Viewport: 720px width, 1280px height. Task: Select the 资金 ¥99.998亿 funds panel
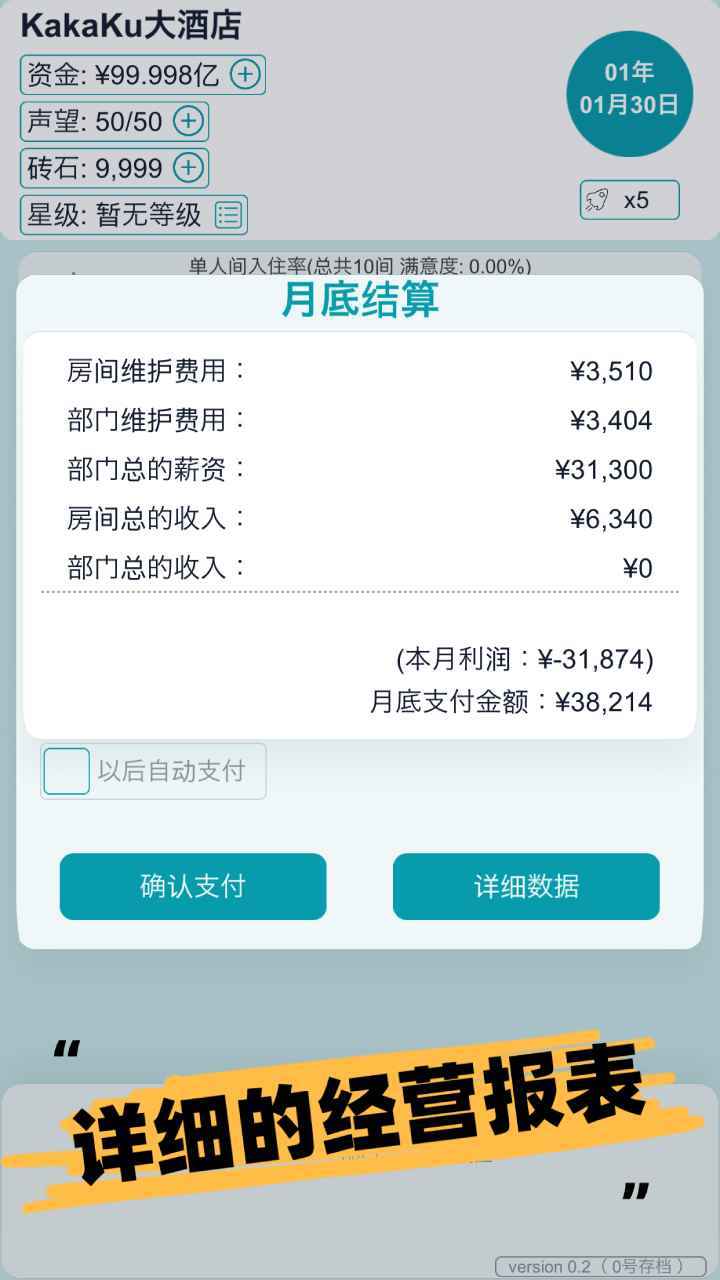click(x=143, y=75)
